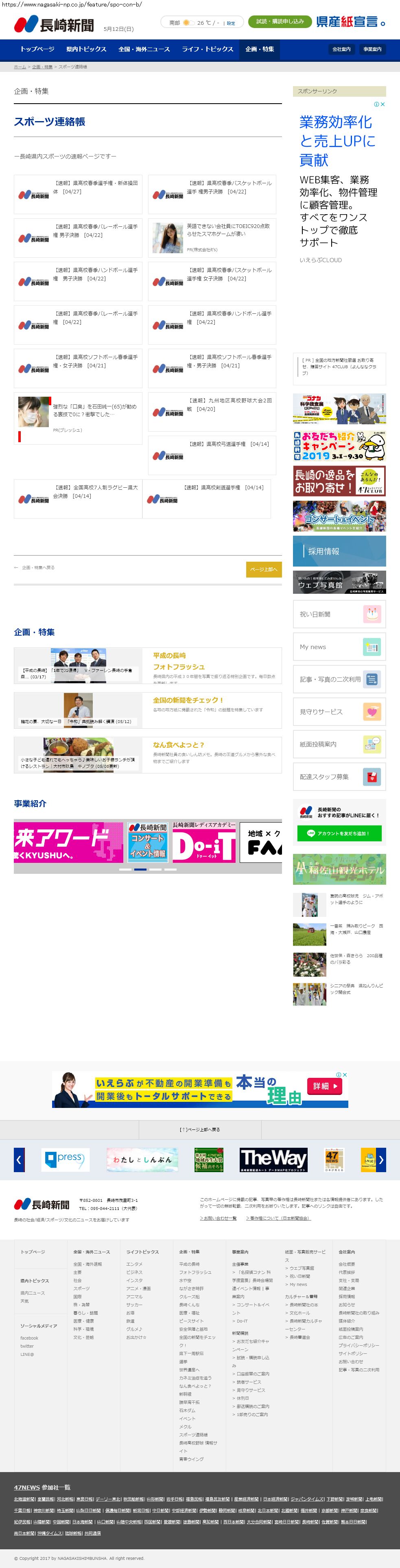
Task: Open the トップページ nav tab
Action: tap(37, 49)
